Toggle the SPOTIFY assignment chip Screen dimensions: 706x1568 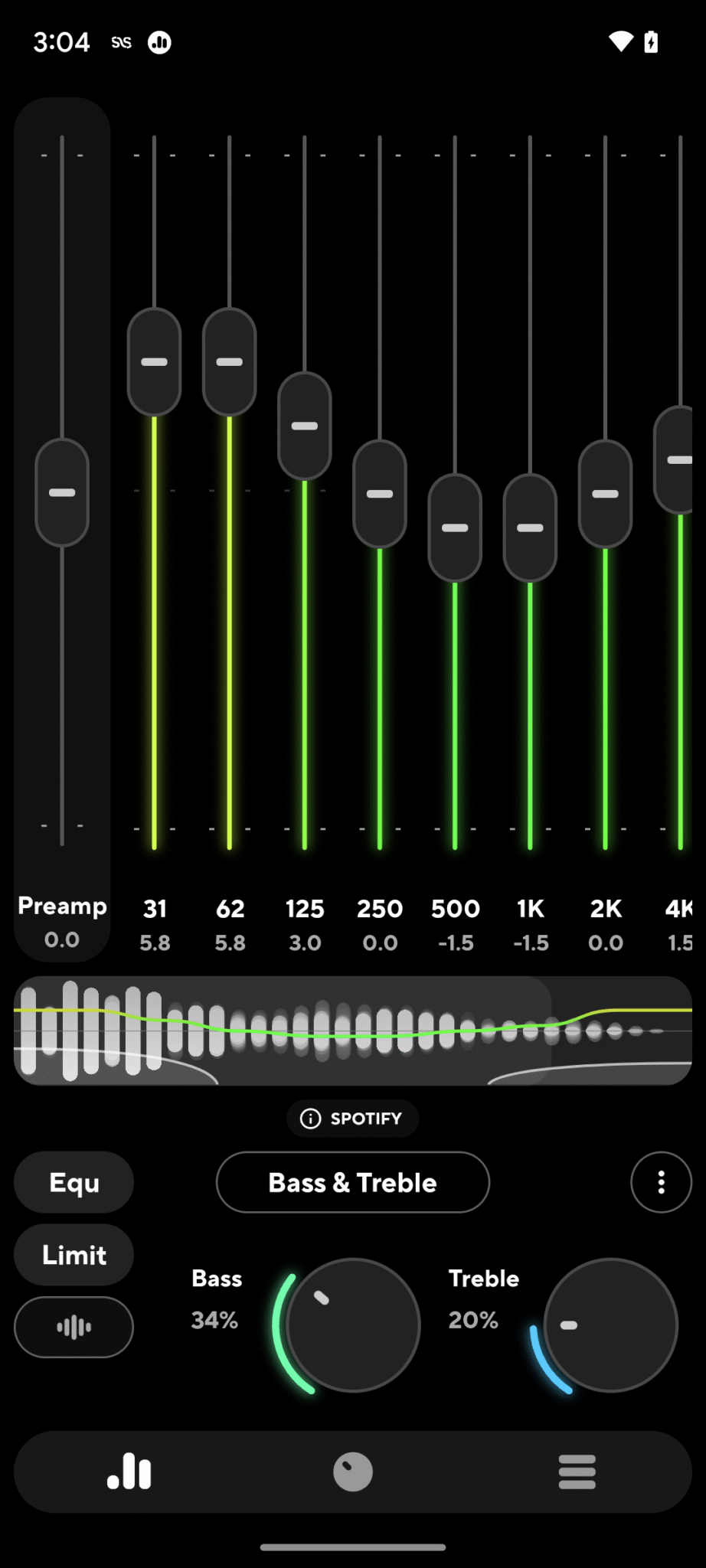pos(352,1118)
